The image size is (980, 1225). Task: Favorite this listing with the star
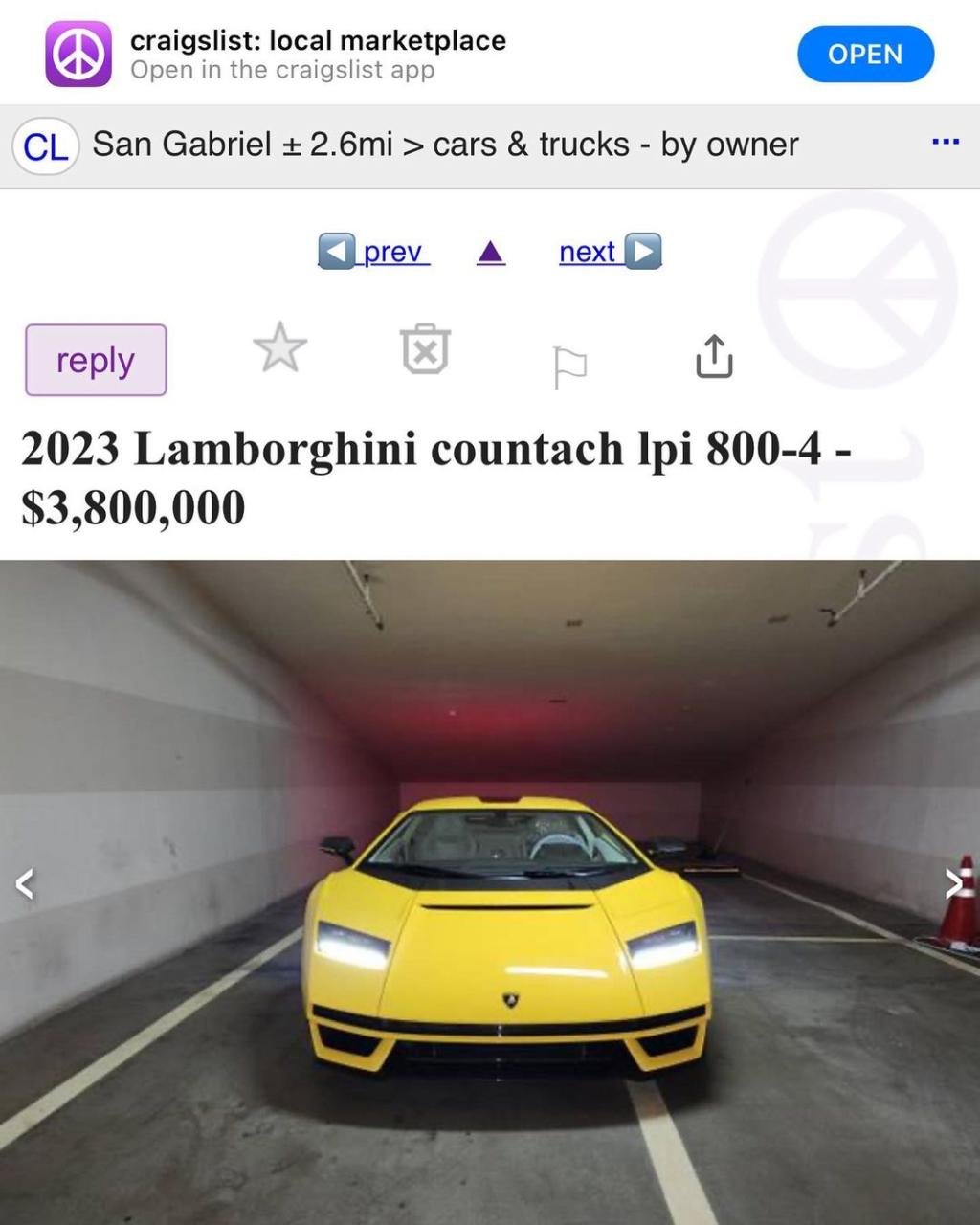[x=279, y=348]
